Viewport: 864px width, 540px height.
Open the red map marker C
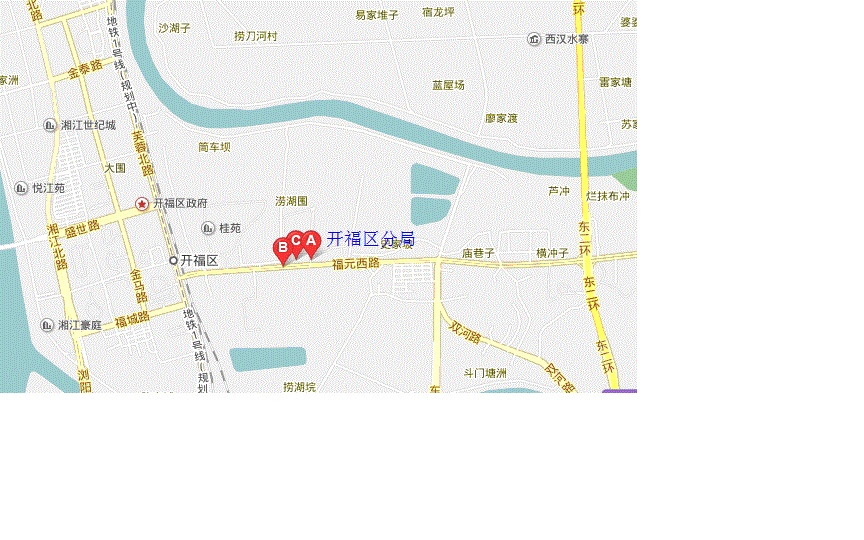point(297,240)
